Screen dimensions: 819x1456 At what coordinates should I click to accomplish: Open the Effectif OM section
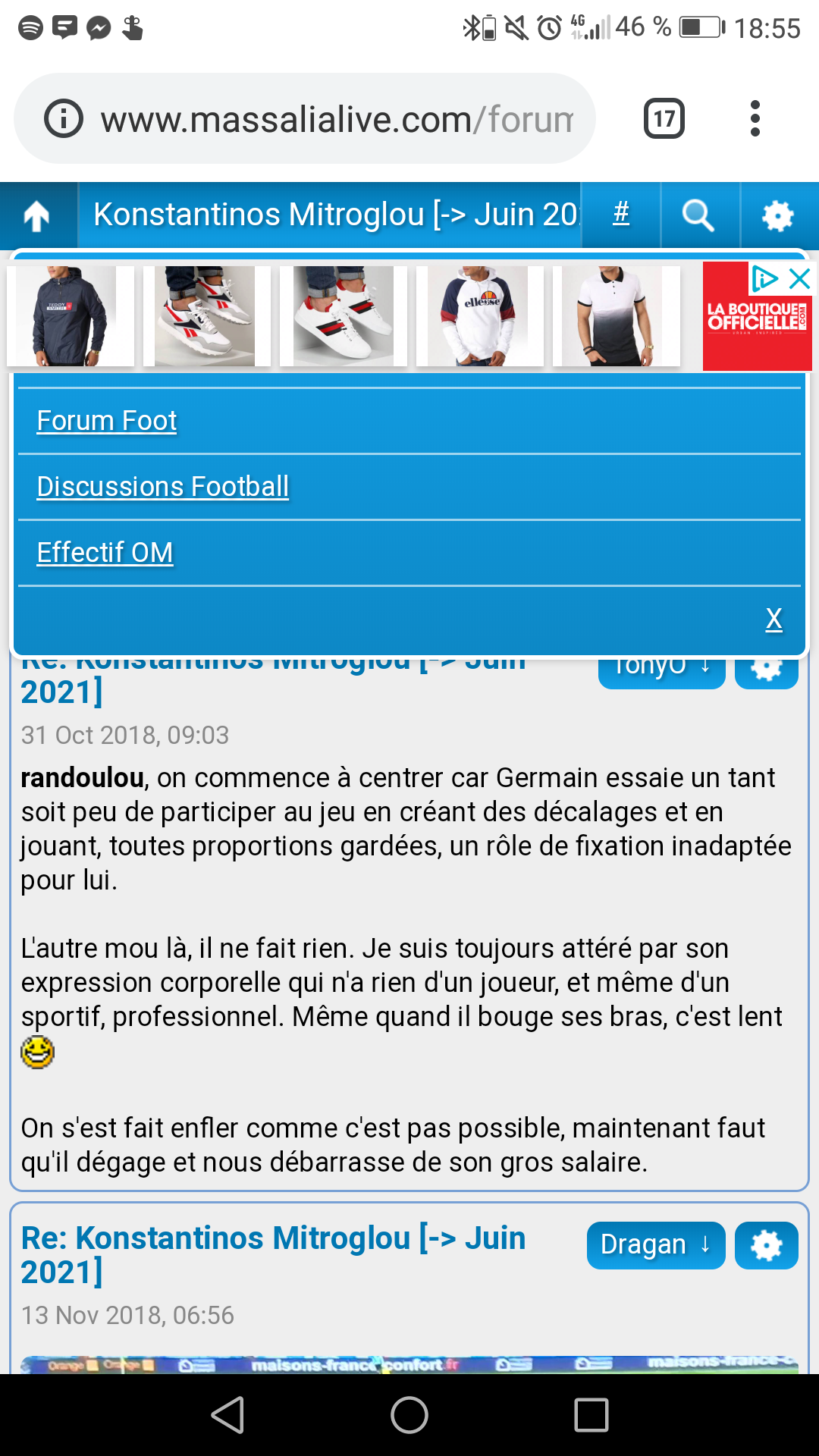click(105, 553)
